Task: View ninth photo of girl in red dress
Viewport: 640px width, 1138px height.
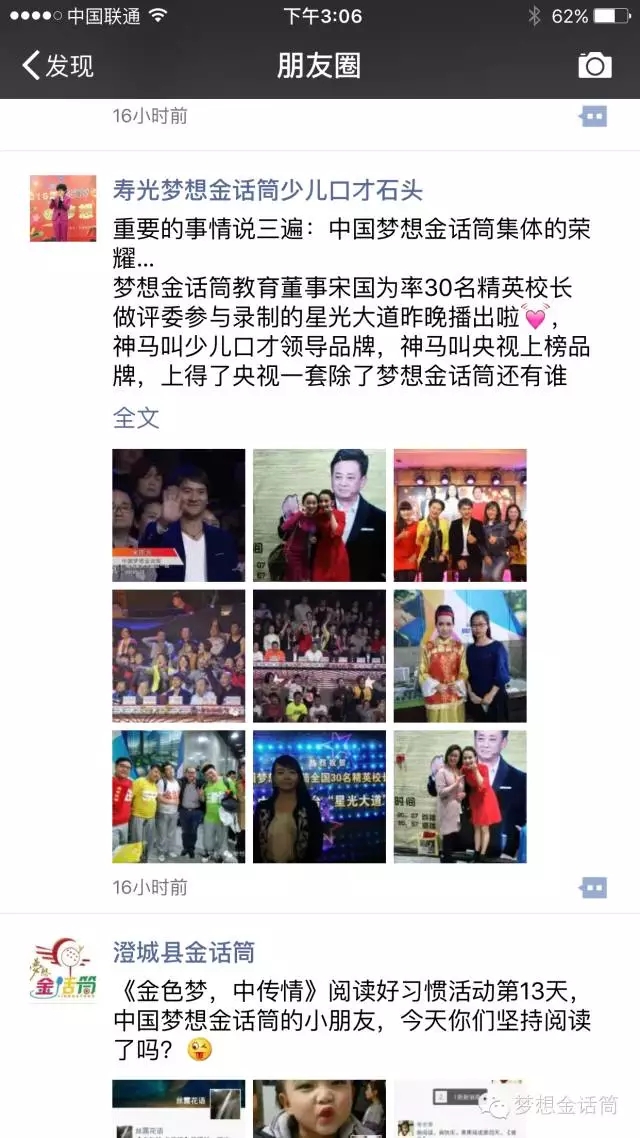Action: point(460,796)
